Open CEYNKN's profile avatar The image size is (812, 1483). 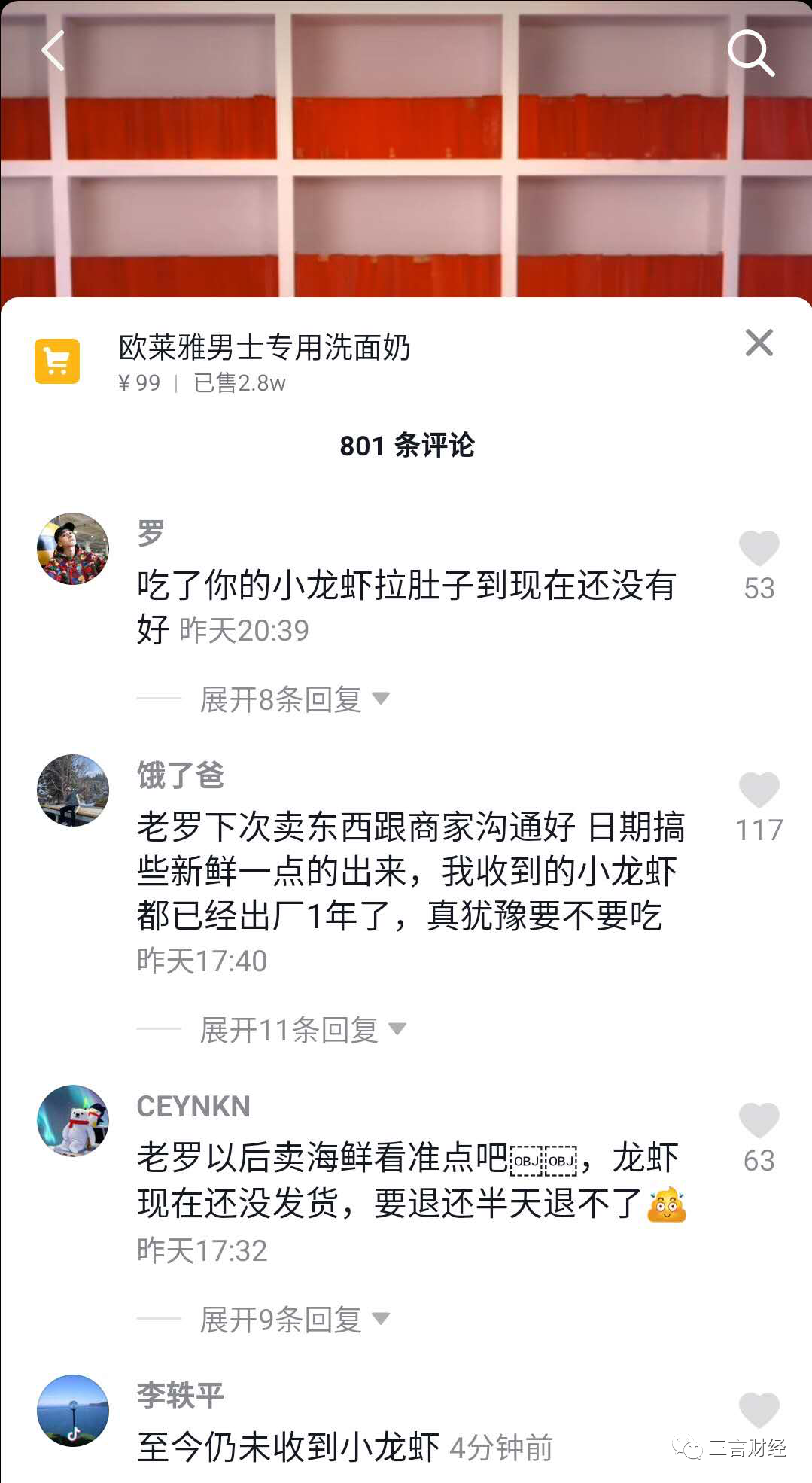[x=73, y=1121]
